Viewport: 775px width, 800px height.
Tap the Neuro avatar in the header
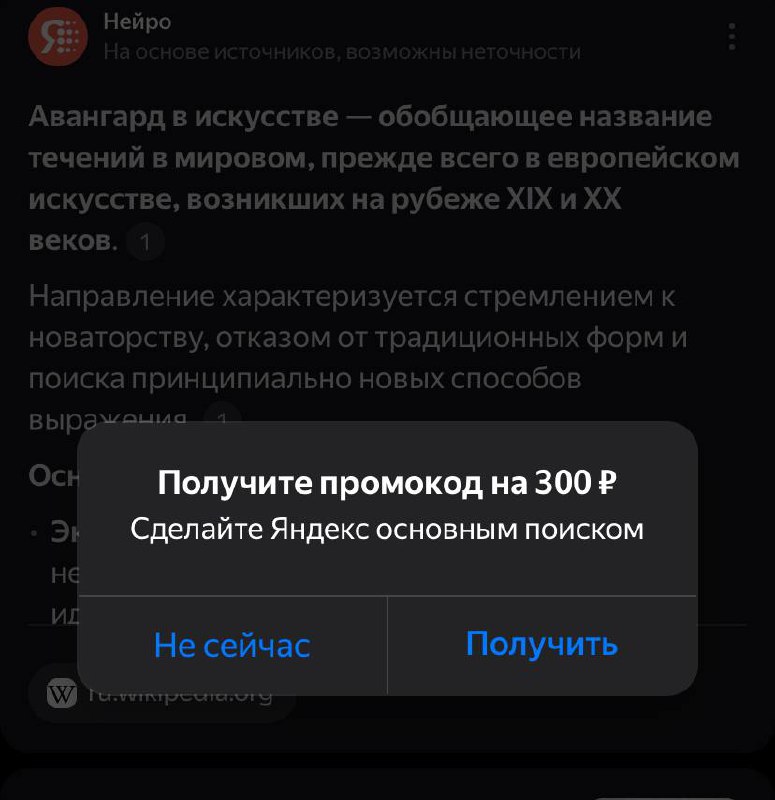click(x=57, y=36)
